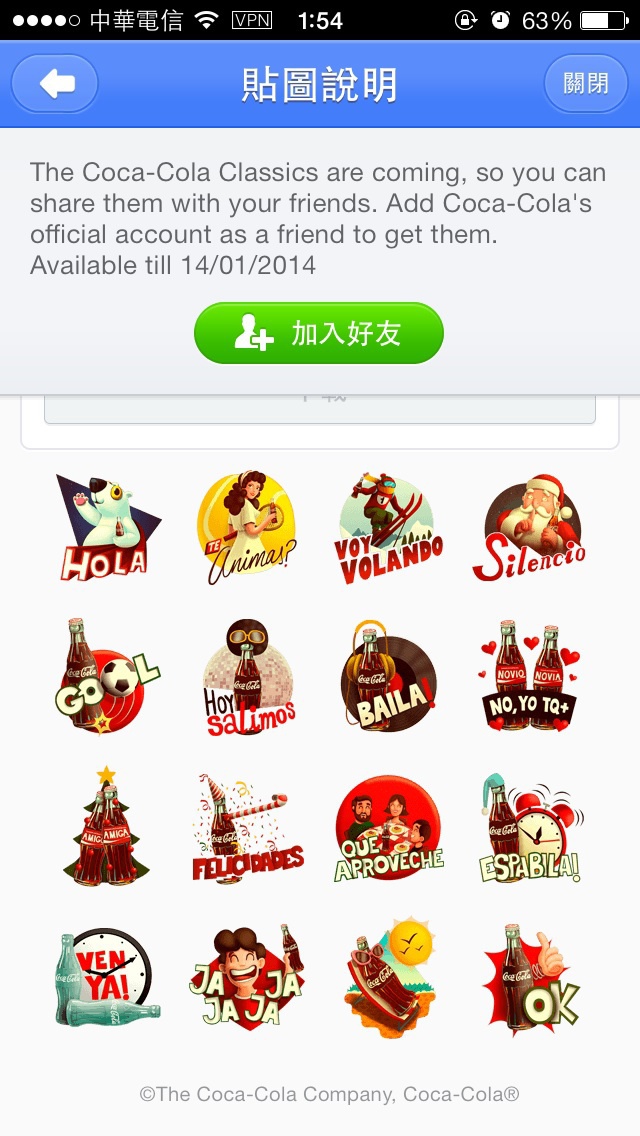The width and height of the screenshot is (640, 1136).
Task: Go back using the arrow button
Action: pos(55,84)
